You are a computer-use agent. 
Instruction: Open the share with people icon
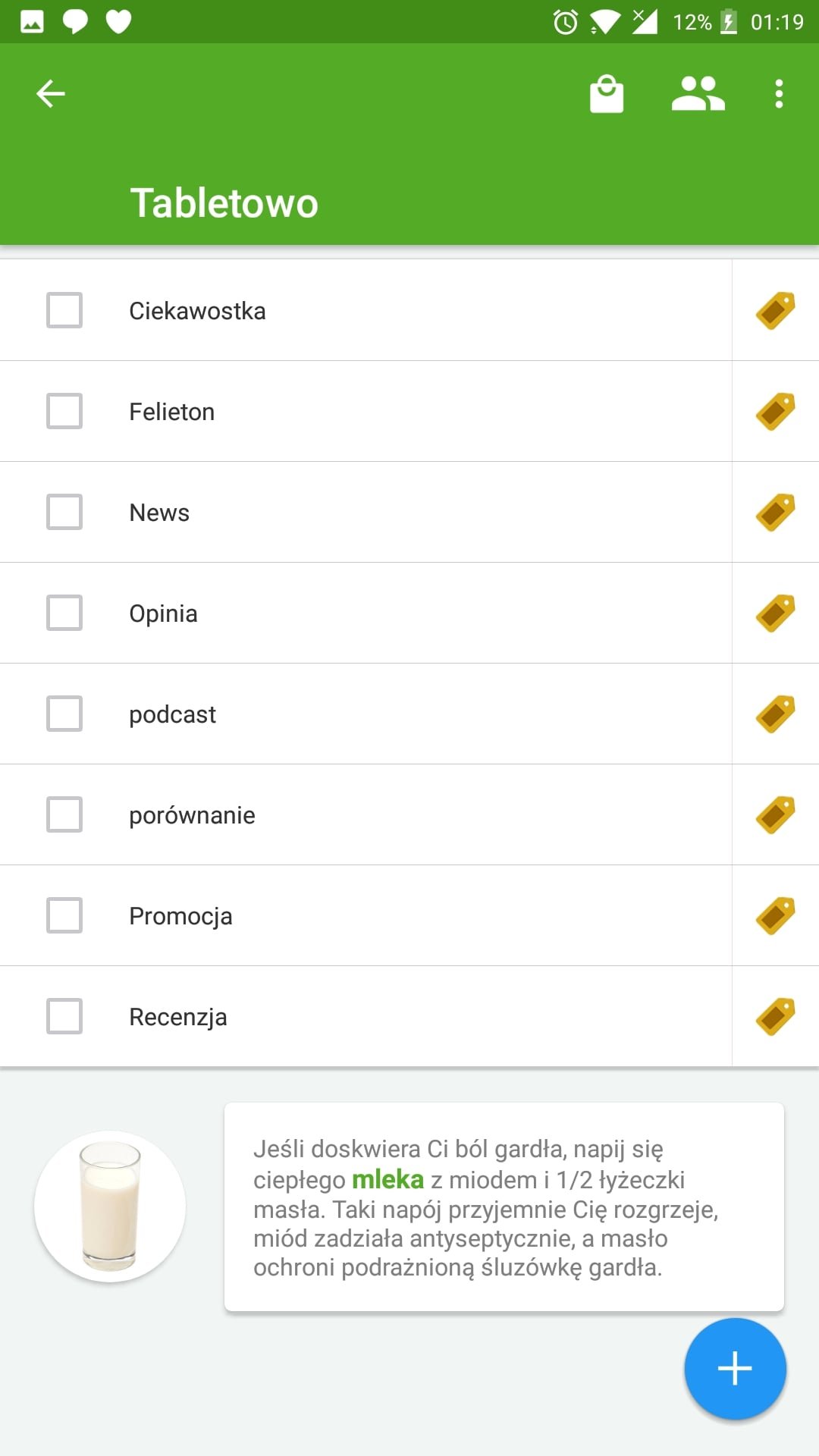pyautogui.click(x=698, y=94)
